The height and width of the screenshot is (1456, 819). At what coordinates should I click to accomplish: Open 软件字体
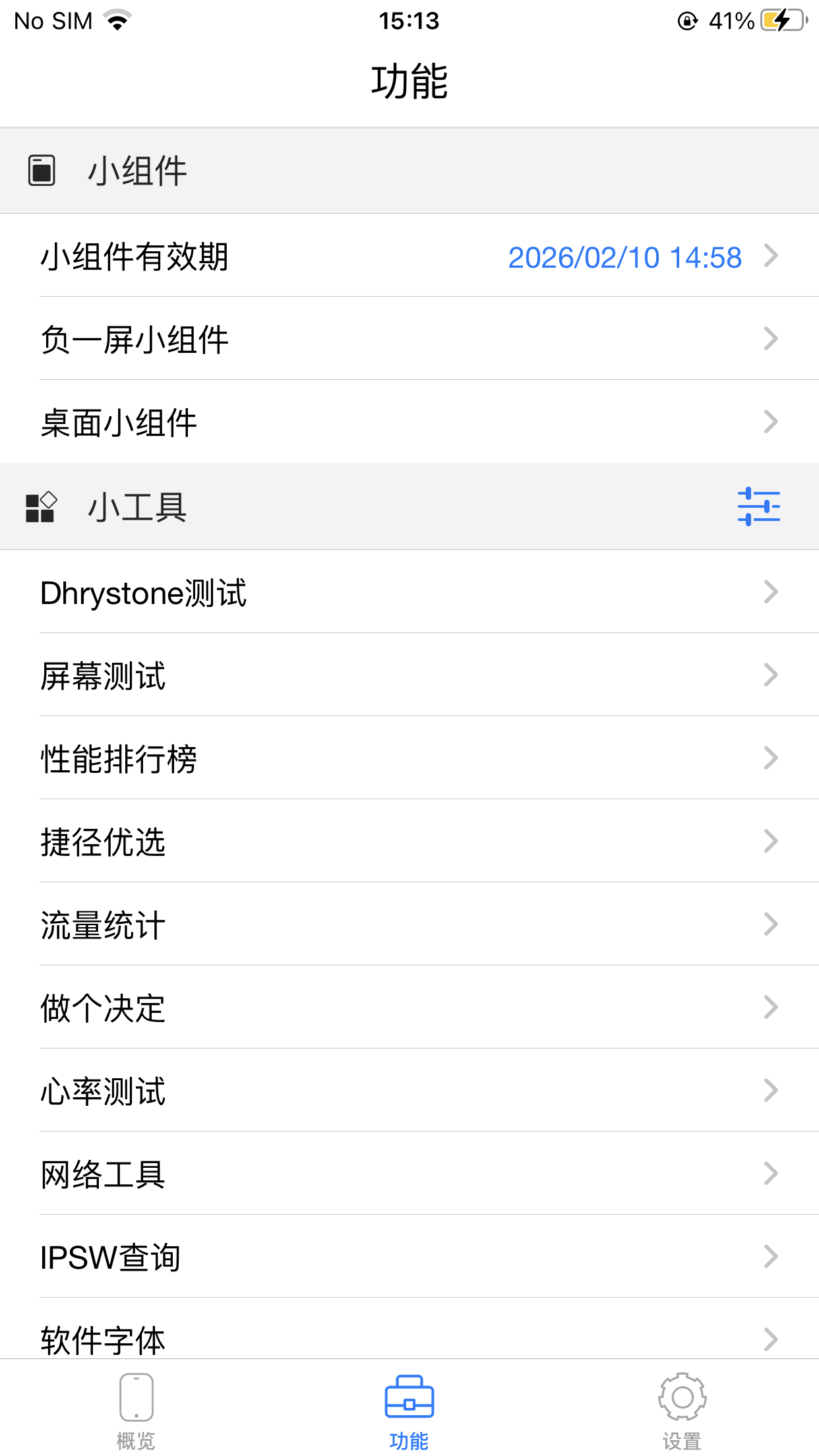tap(409, 1336)
